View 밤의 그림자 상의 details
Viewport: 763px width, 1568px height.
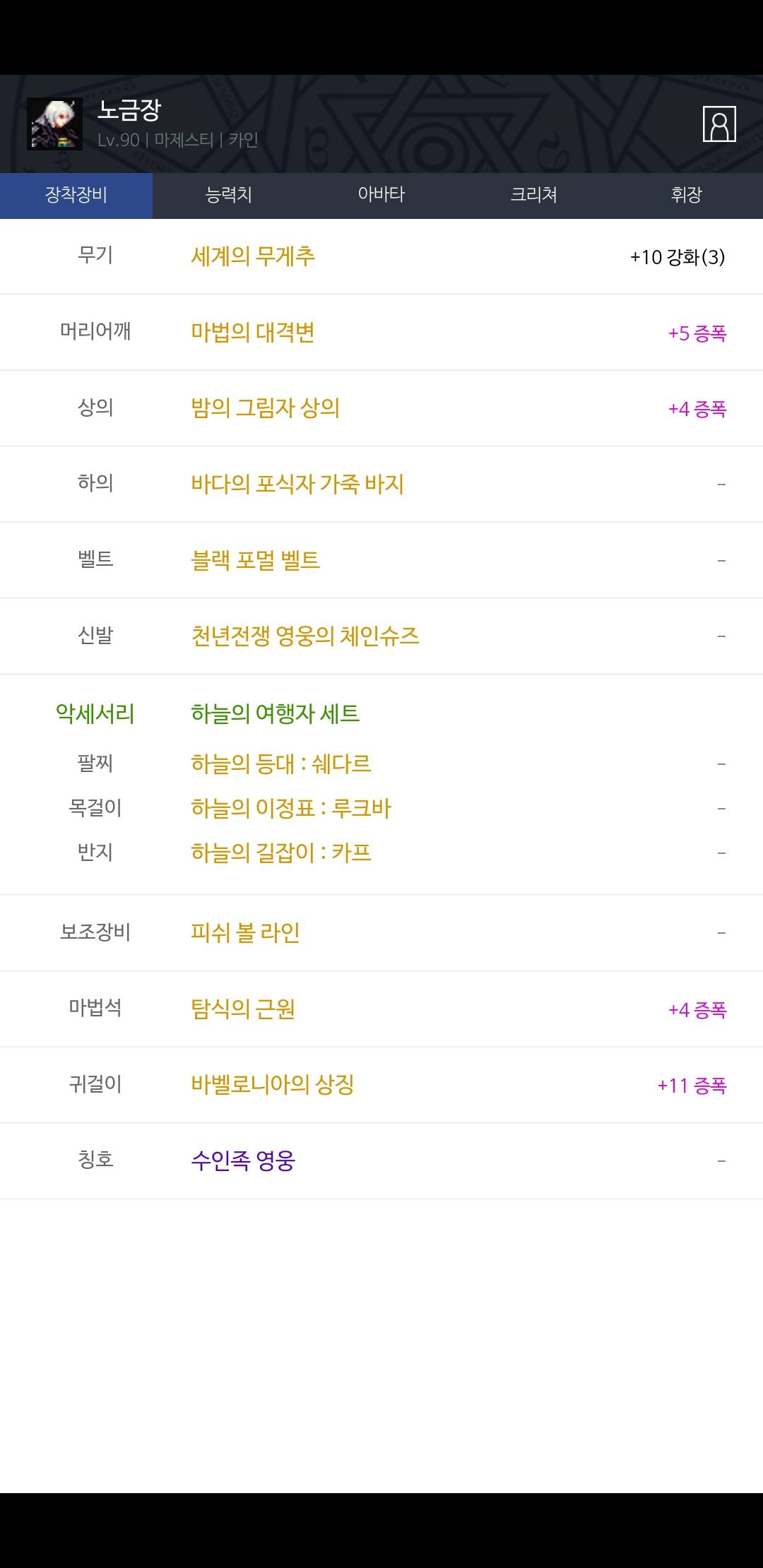pyautogui.click(x=266, y=408)
